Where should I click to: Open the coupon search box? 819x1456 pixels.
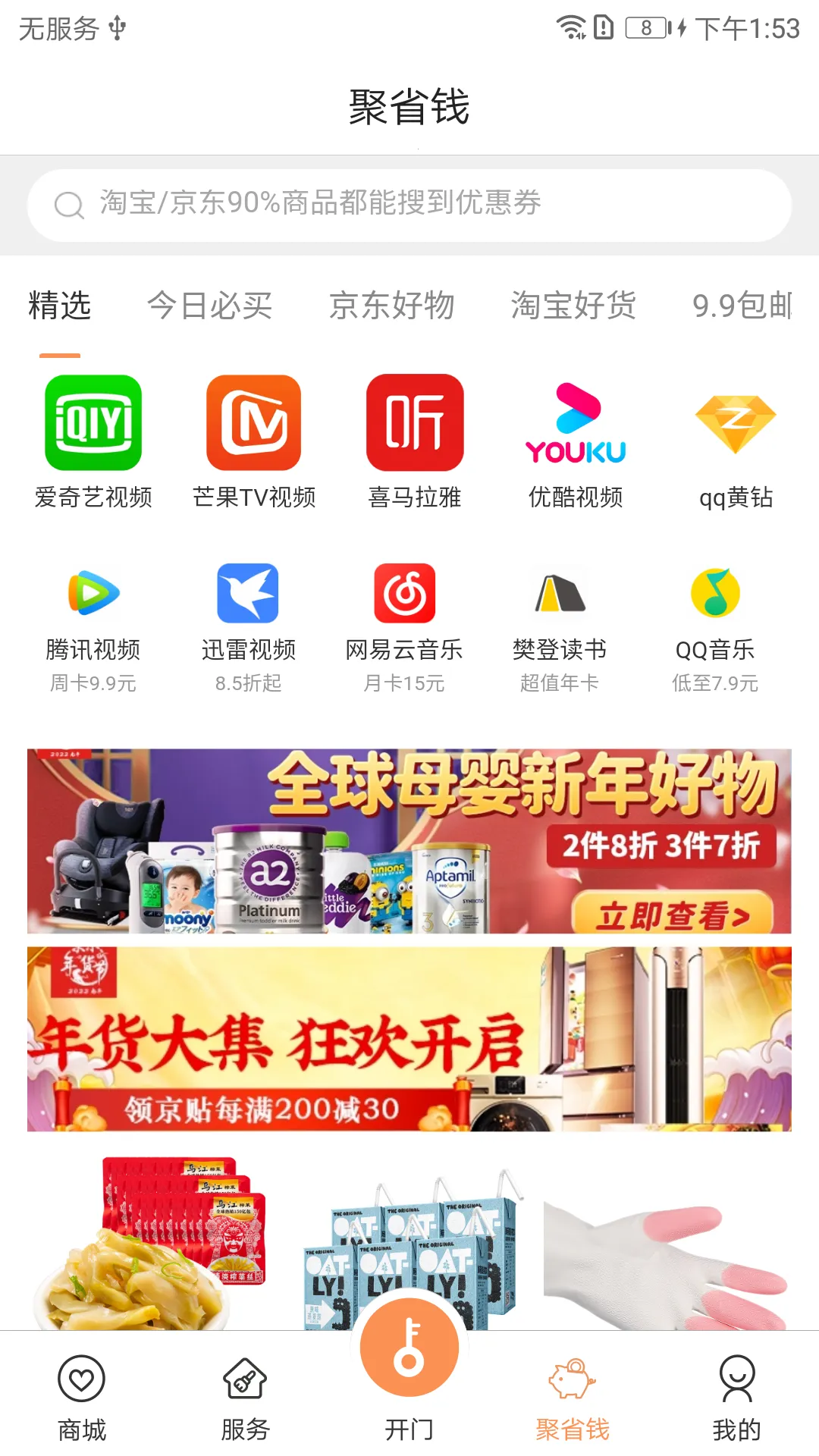[409, 204]
